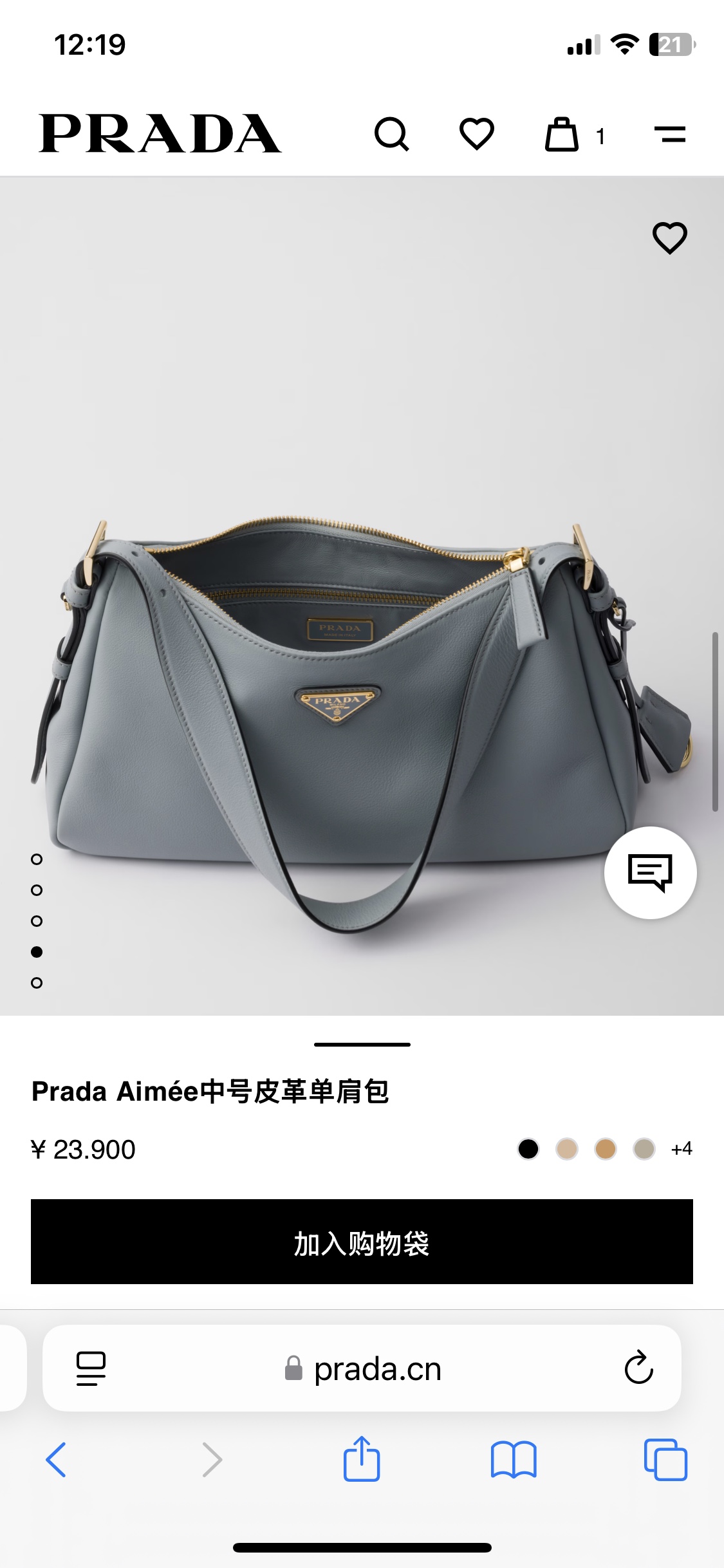Screen dimensions: 724x1568
Task: Jump to the first product image dot
Action: point(37,859)
